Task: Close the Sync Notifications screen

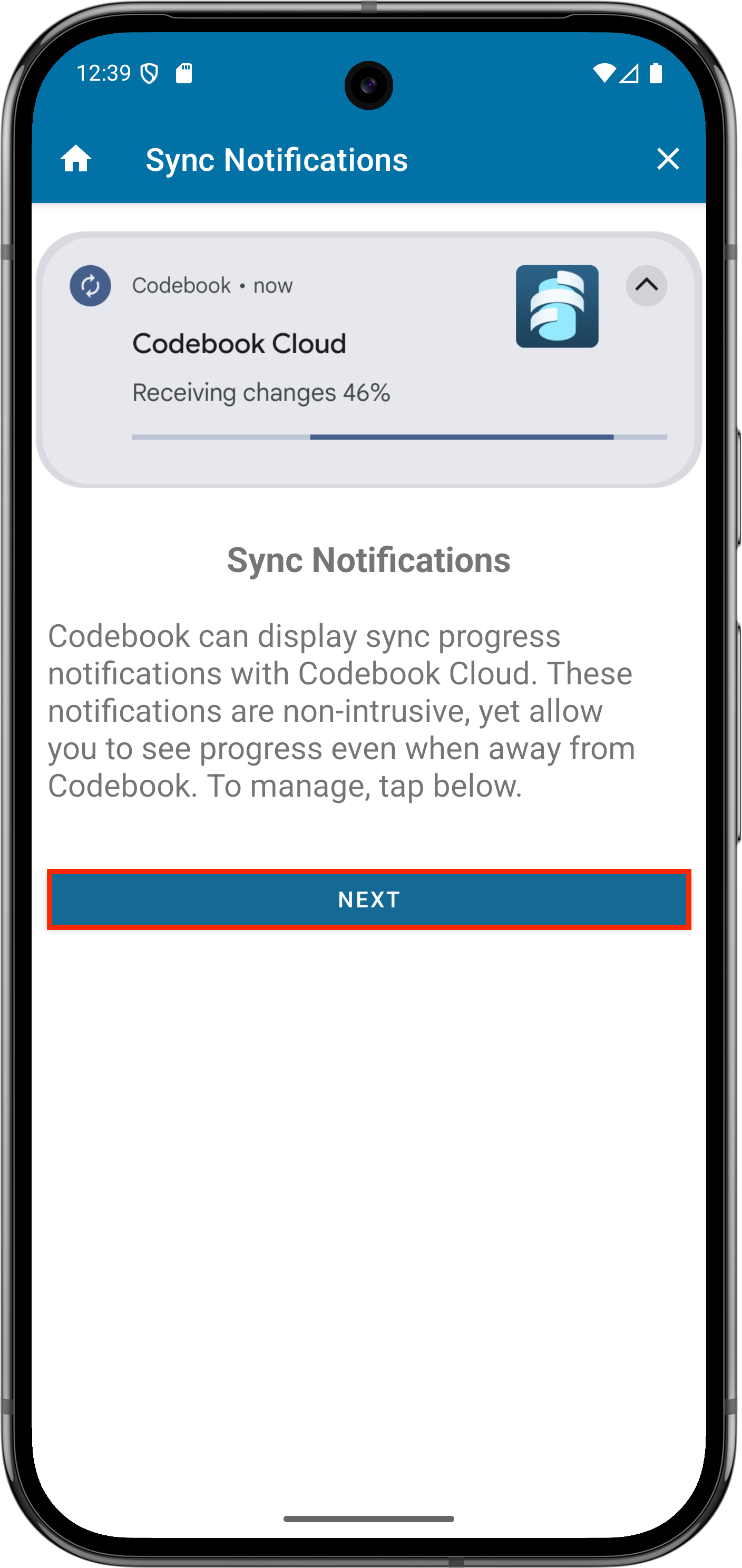Action: click(x=667, y=159)
